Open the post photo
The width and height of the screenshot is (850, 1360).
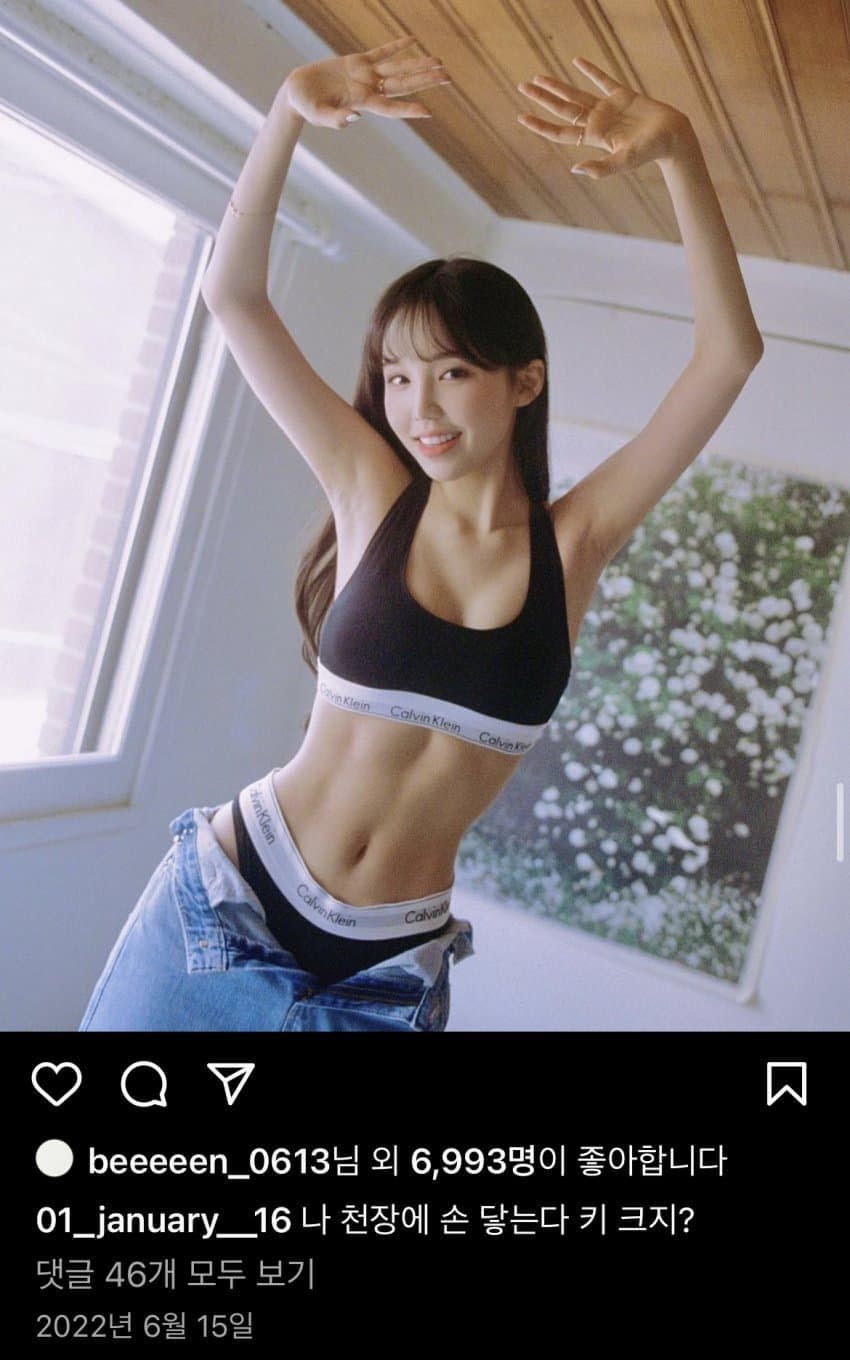tap(425, 515)
